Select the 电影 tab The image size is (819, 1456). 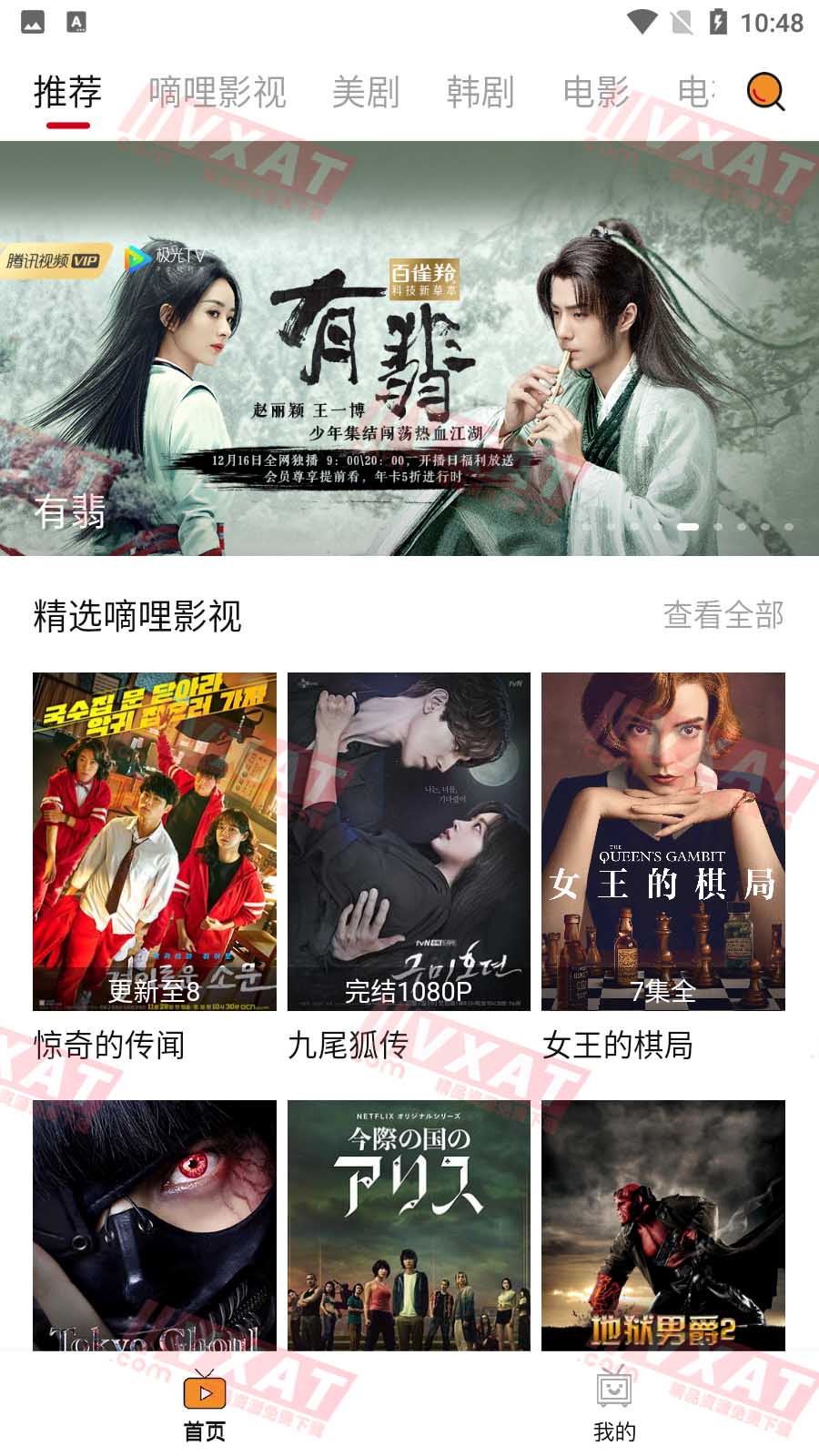[x=597, y=91]
